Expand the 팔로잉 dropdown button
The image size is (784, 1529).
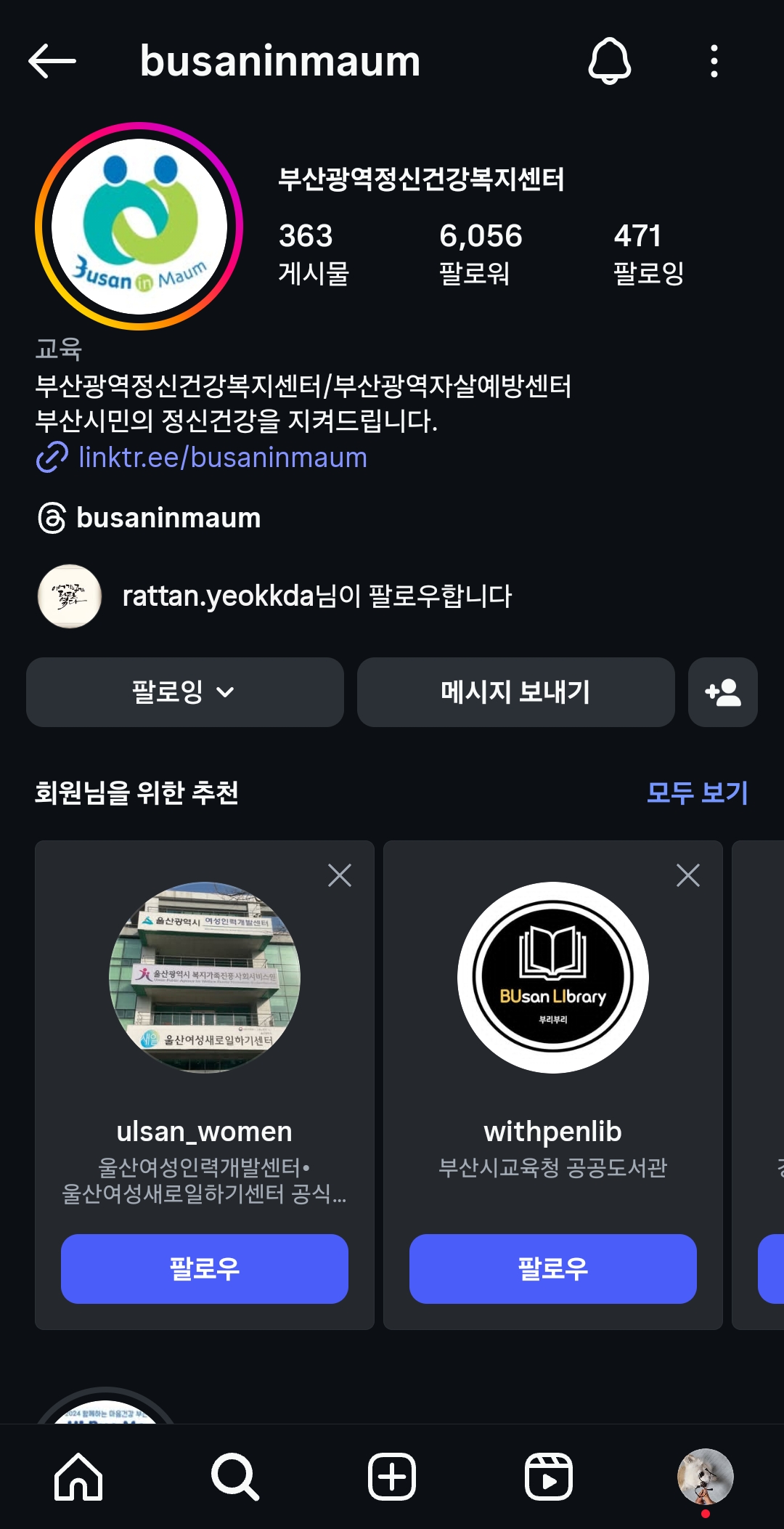click(184, 692)
